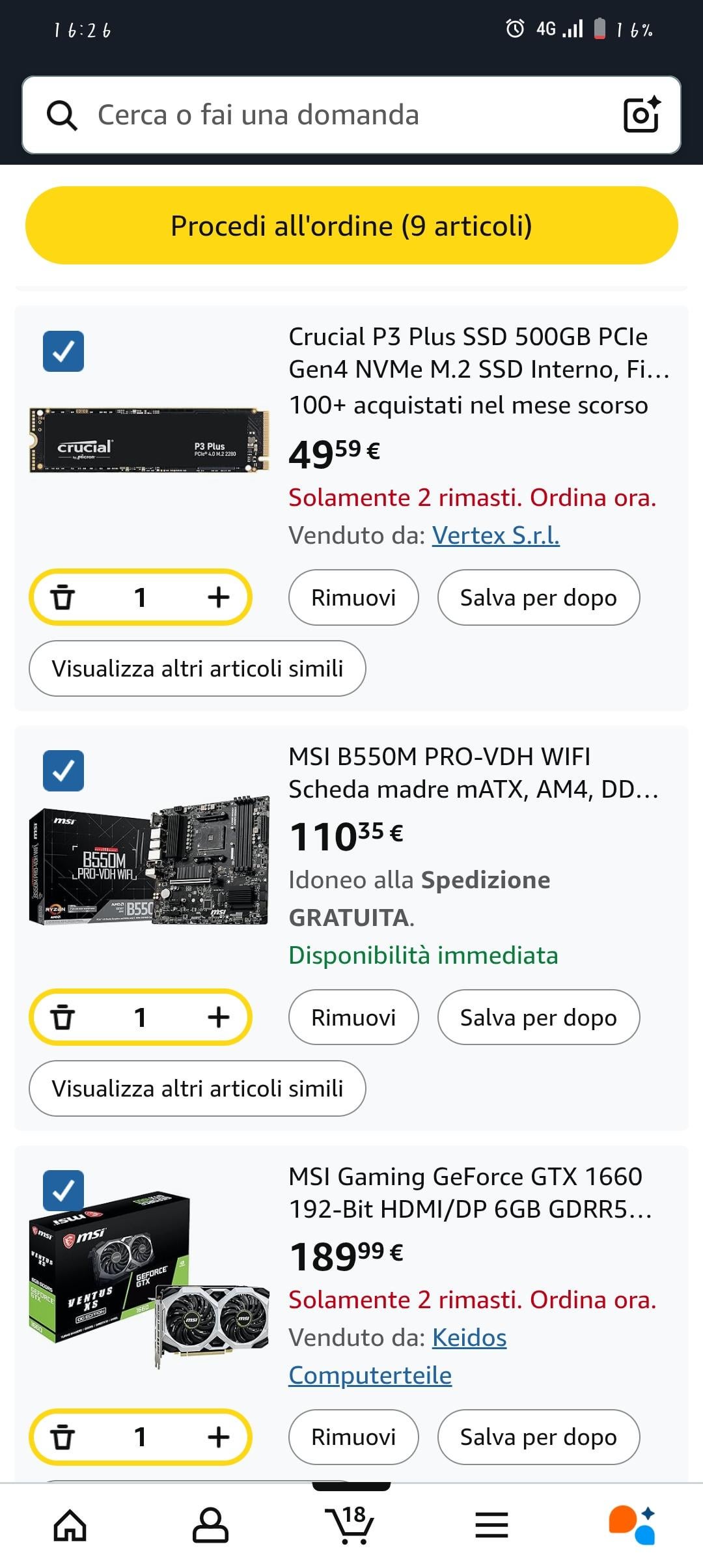This screenshot has height=1568, width=703.
Task: Save the Crucial P3 Plus SSD for later
Action: point(538,597)
